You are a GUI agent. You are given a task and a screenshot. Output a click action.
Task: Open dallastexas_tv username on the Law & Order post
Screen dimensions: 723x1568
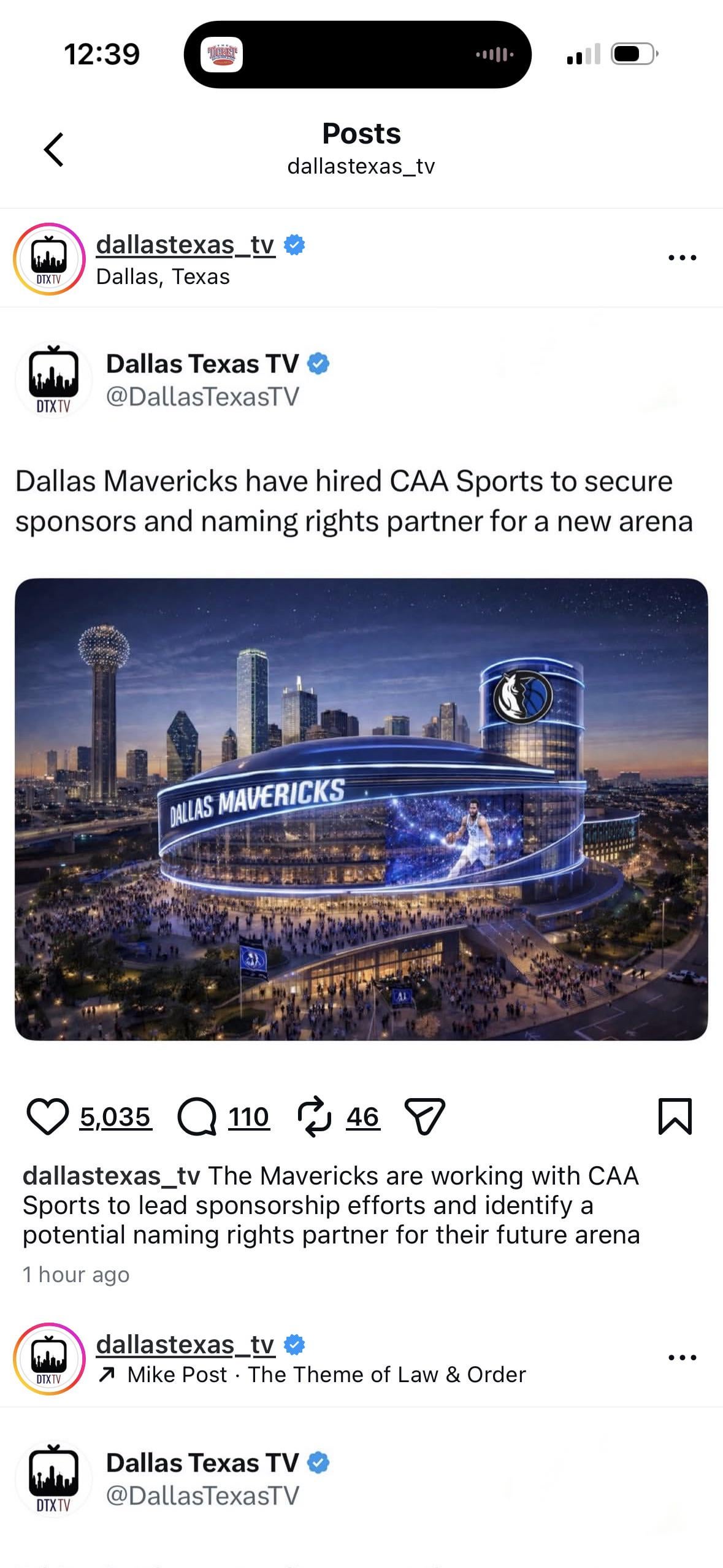185,1344
